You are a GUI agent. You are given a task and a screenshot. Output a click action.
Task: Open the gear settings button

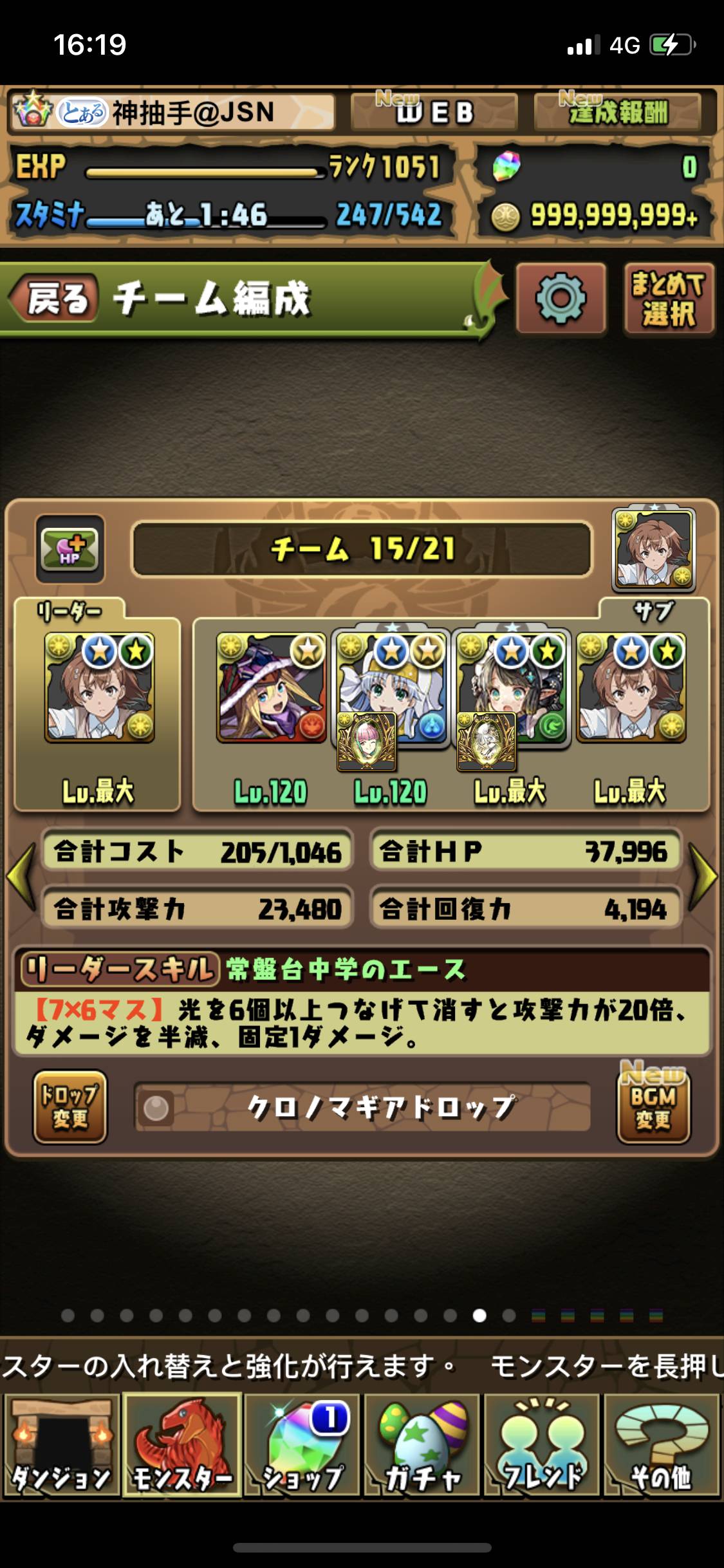[561, 299]
